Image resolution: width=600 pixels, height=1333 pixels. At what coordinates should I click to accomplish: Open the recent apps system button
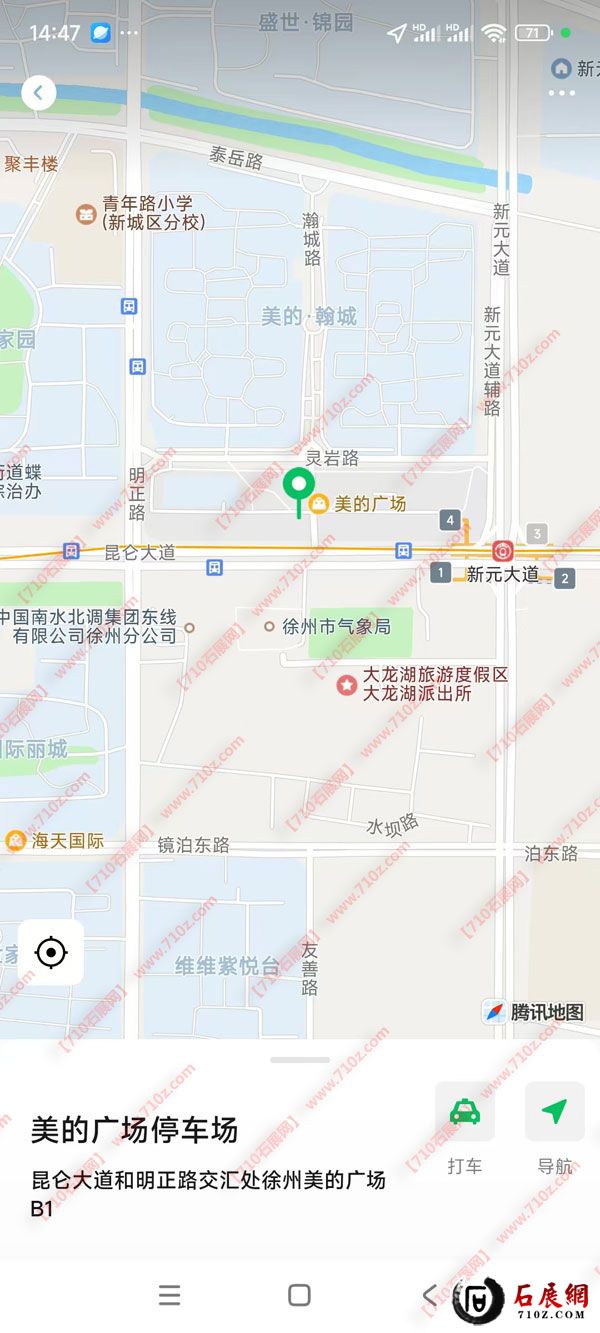click(170, 1295)
